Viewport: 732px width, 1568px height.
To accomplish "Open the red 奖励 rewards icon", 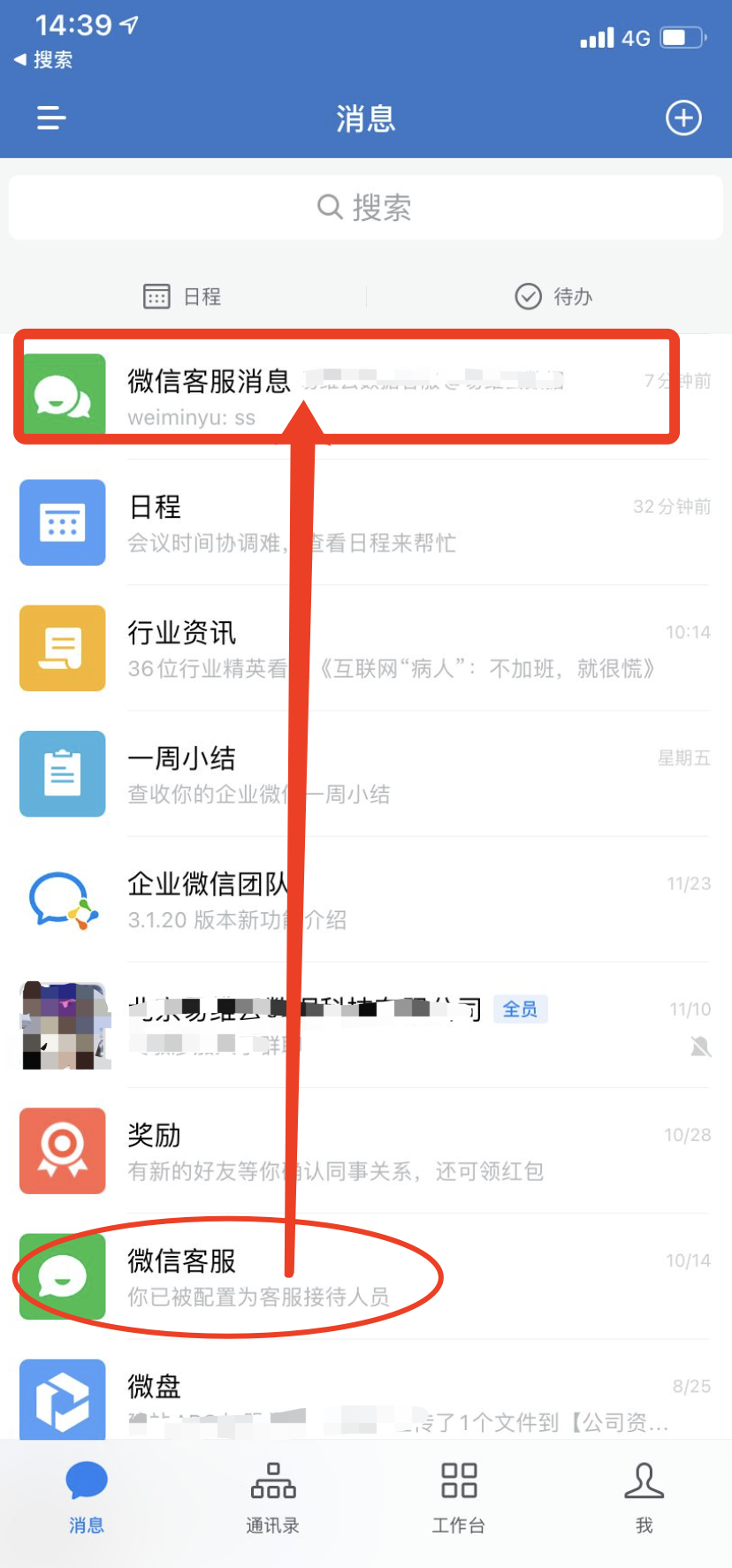I will [x=62, y=1151].
